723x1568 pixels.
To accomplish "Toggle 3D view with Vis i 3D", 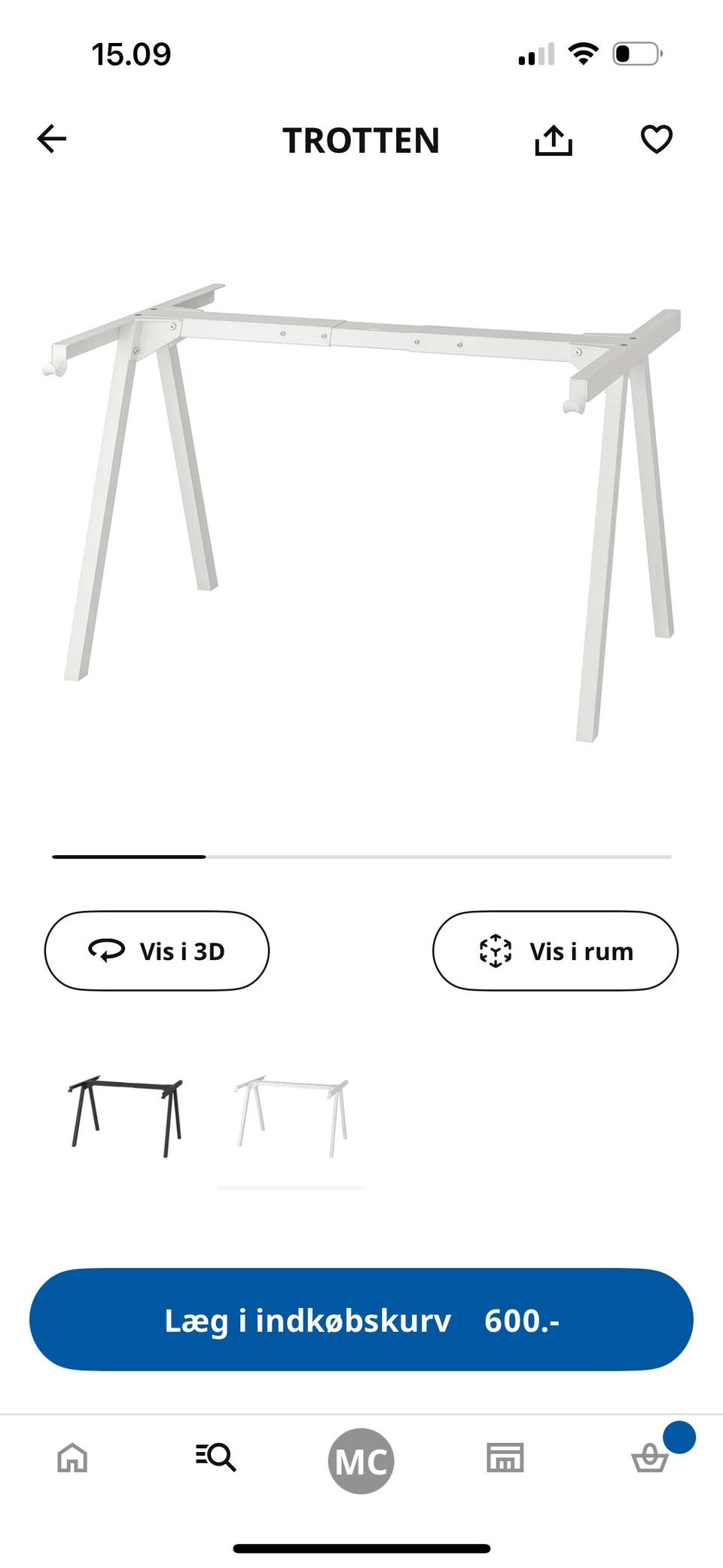I will 156,951.
